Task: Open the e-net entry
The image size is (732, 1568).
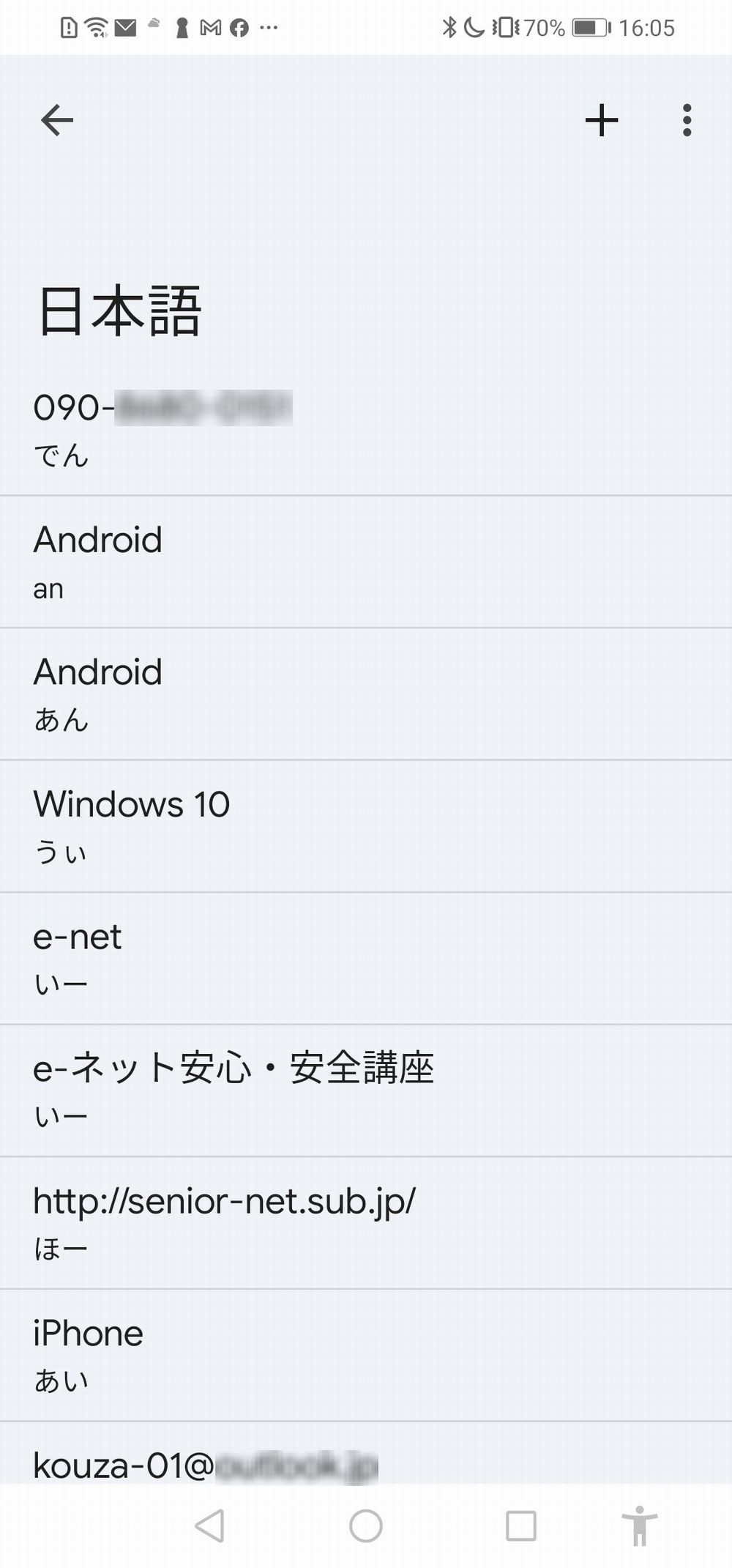Action: (x=293, y=958)
